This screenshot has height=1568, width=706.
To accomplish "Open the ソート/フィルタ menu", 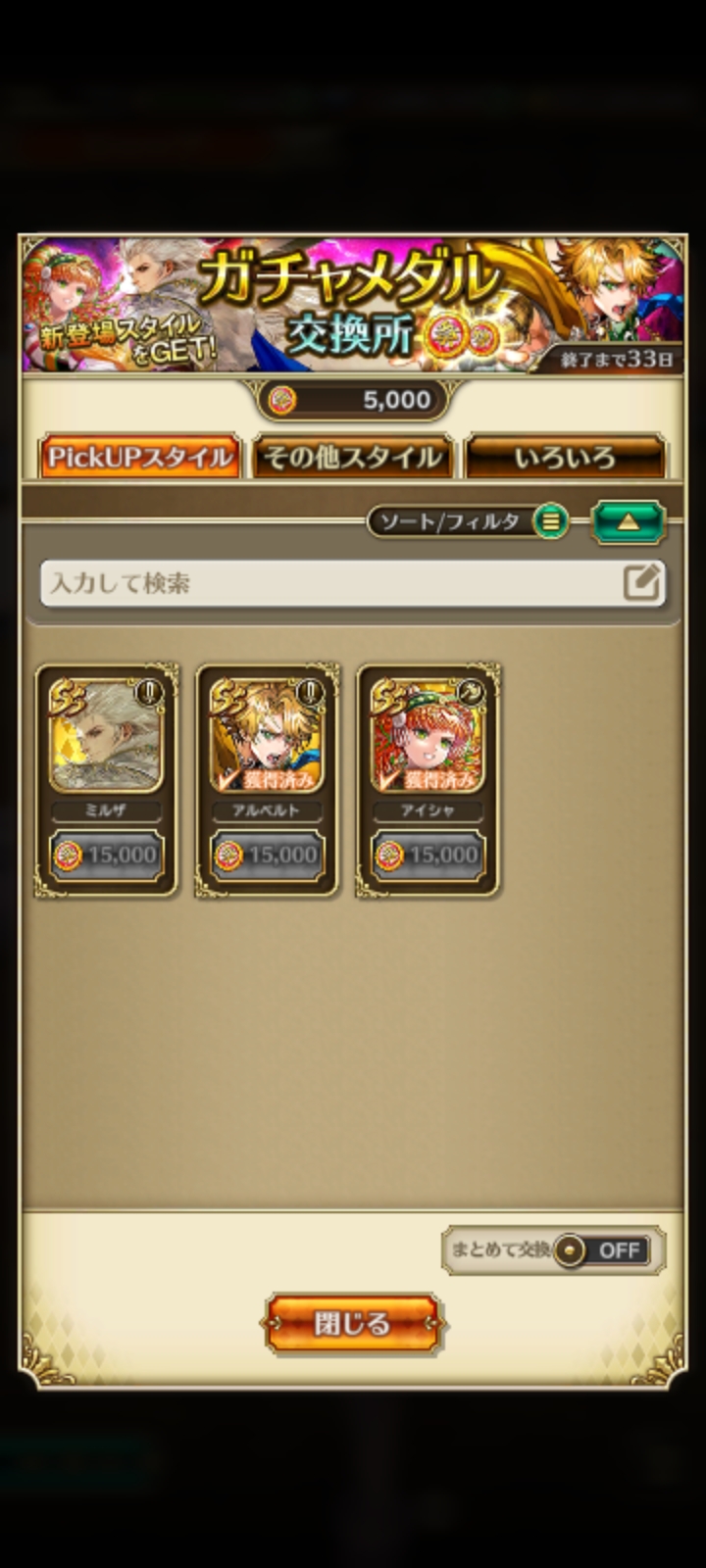I will click(x=469, y=521).
